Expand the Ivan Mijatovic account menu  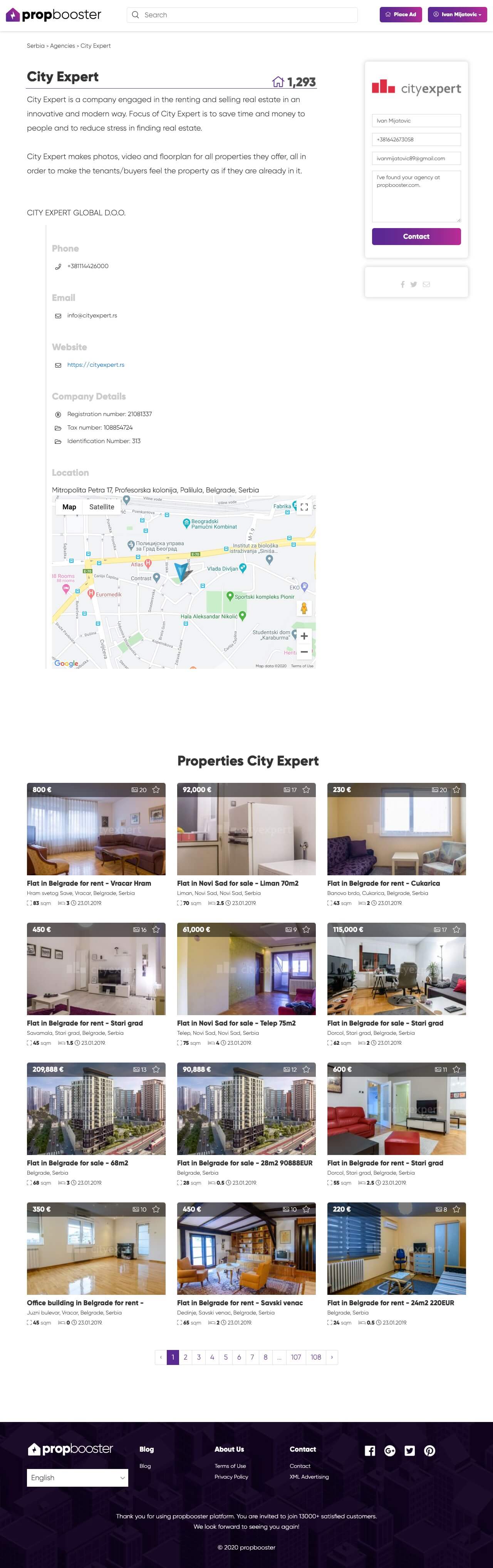tap(457, 15)
